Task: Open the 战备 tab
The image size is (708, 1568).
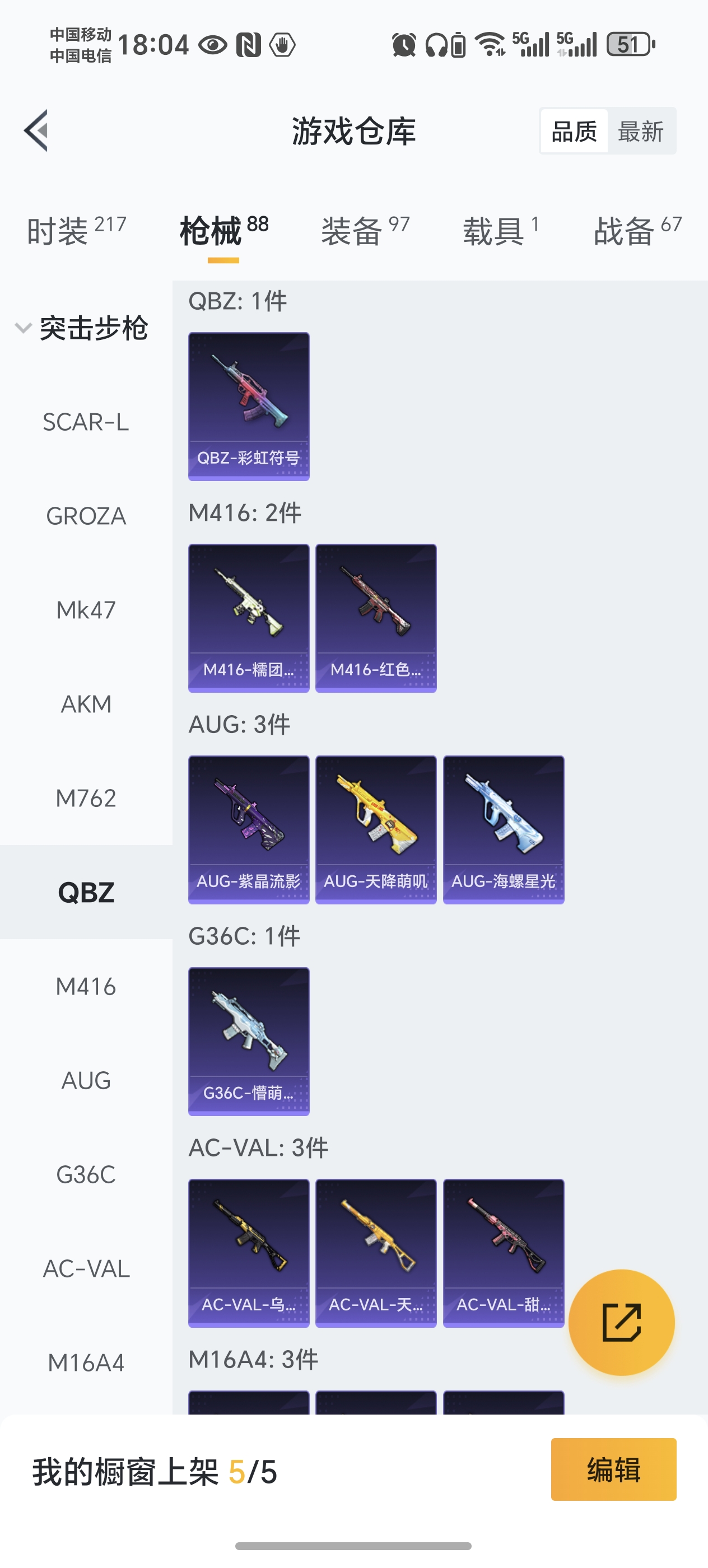Action: [x=637, y=231]
